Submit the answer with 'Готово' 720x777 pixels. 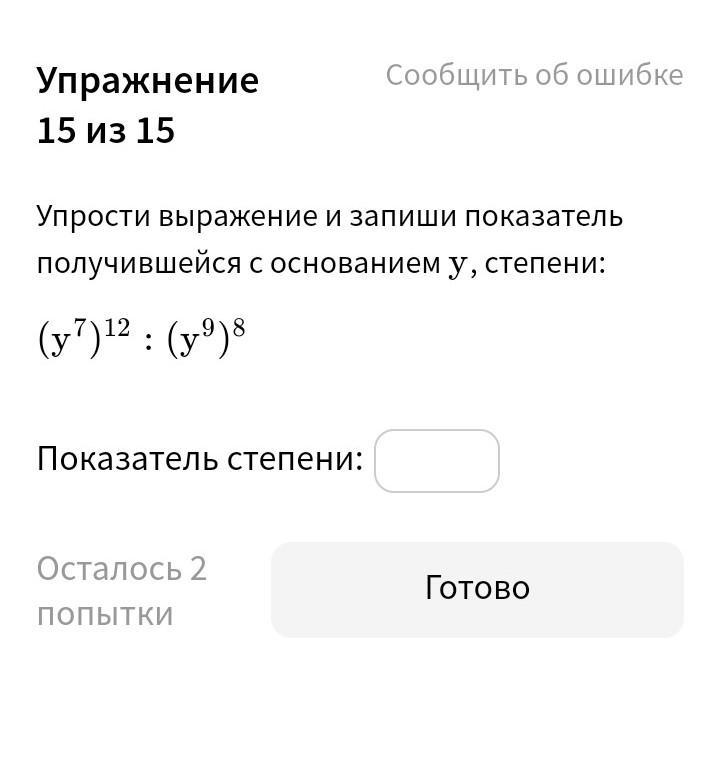tap(477, 589)
